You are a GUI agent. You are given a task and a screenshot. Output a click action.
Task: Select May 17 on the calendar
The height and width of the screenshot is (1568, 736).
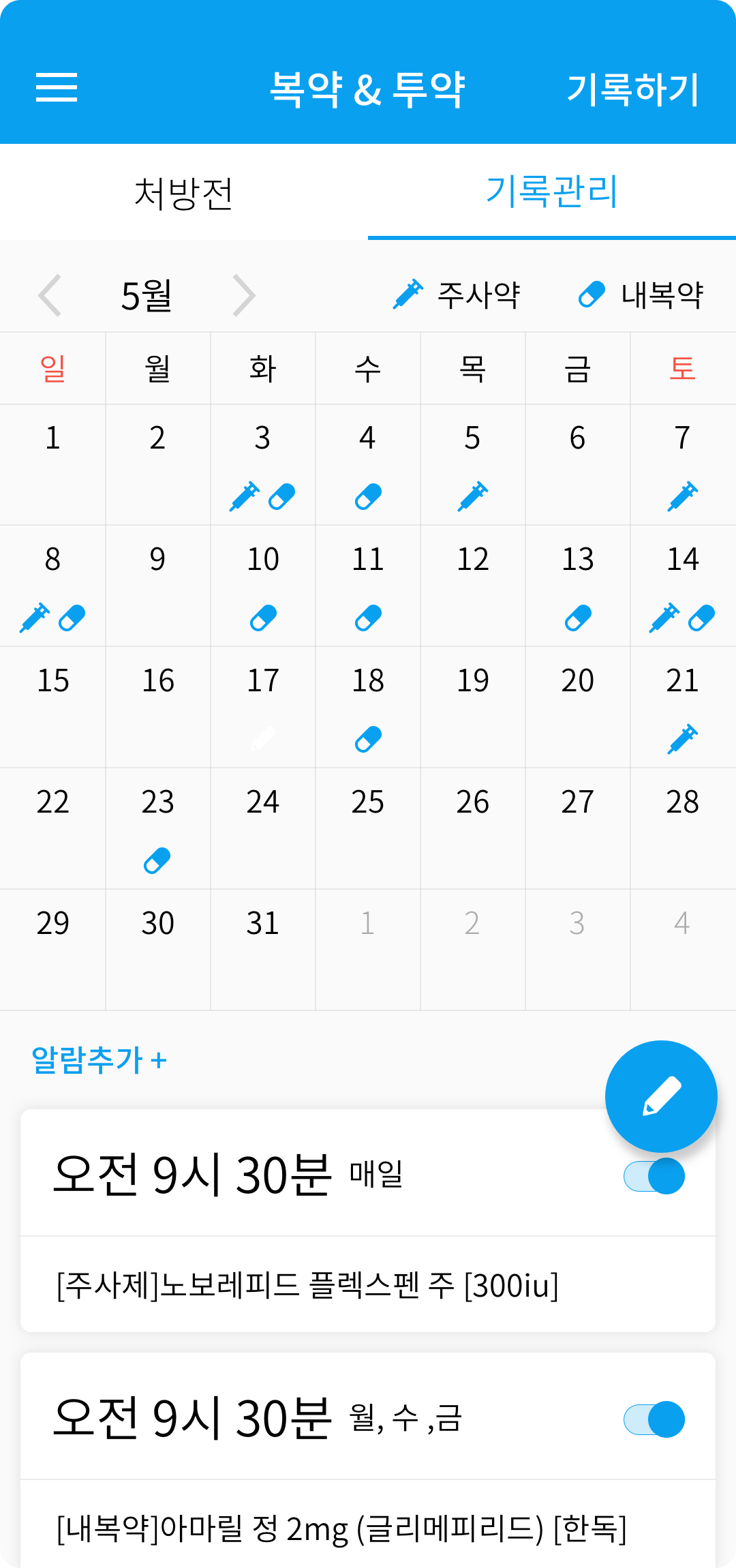pos(262,706)
